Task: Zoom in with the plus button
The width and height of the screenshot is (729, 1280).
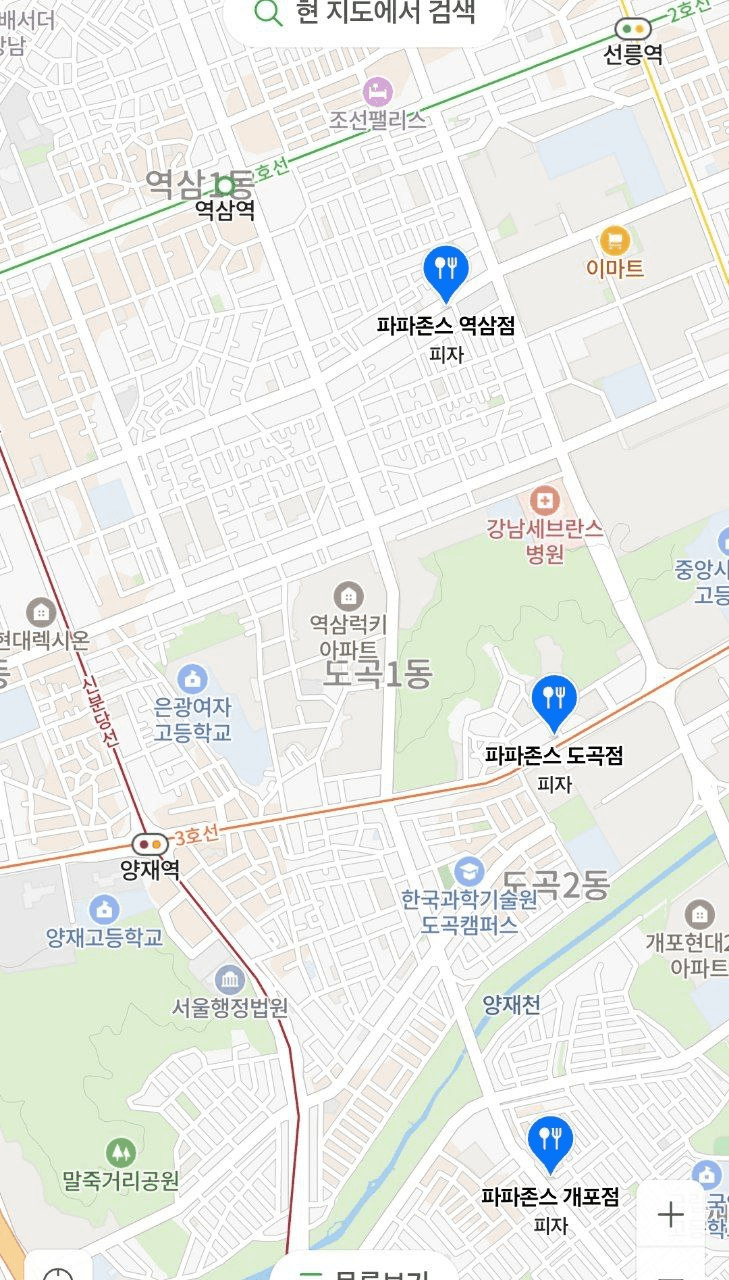Action: click(670, 1215)
